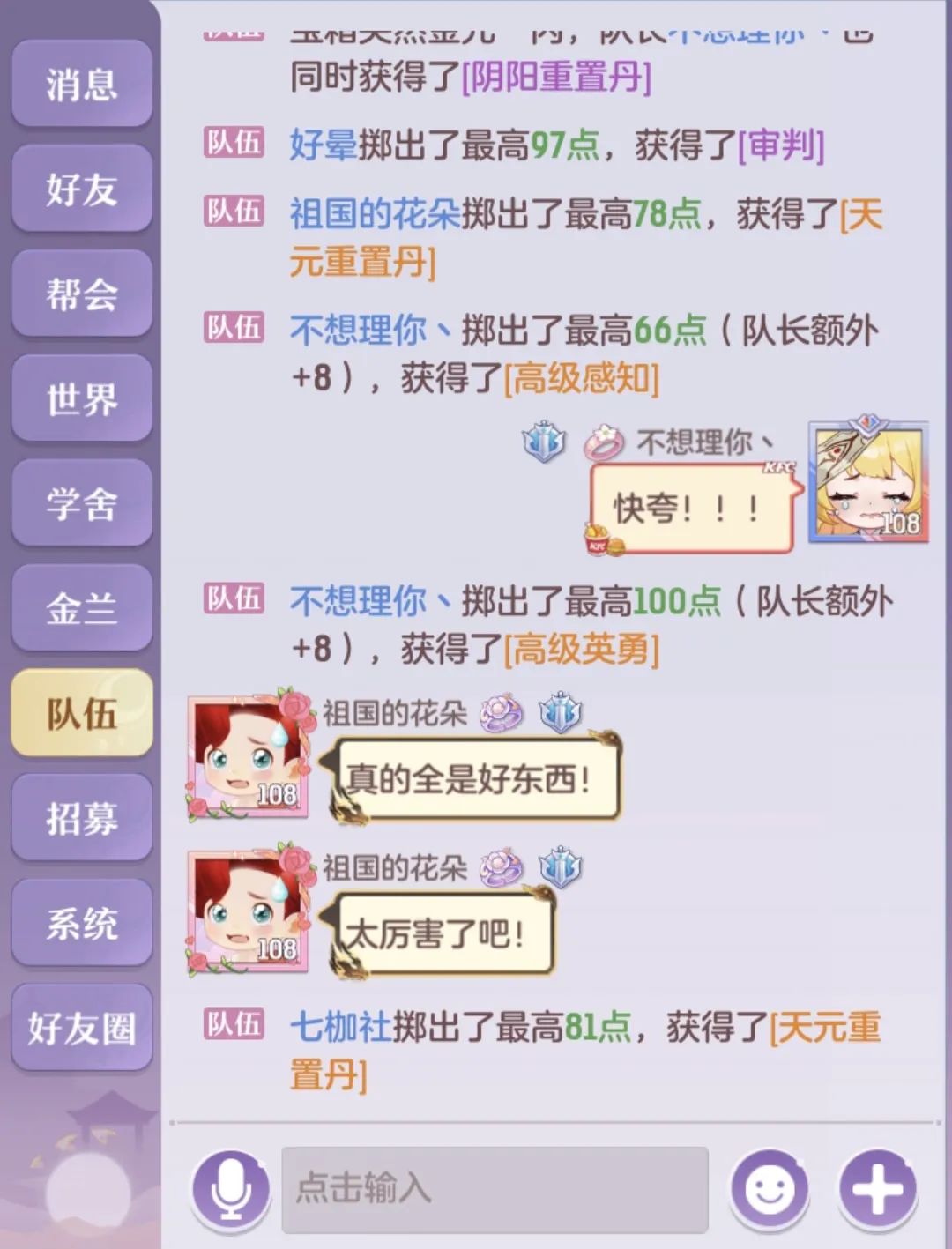Open 不想理你丶's blonde avatar profile

pos(868,482)
